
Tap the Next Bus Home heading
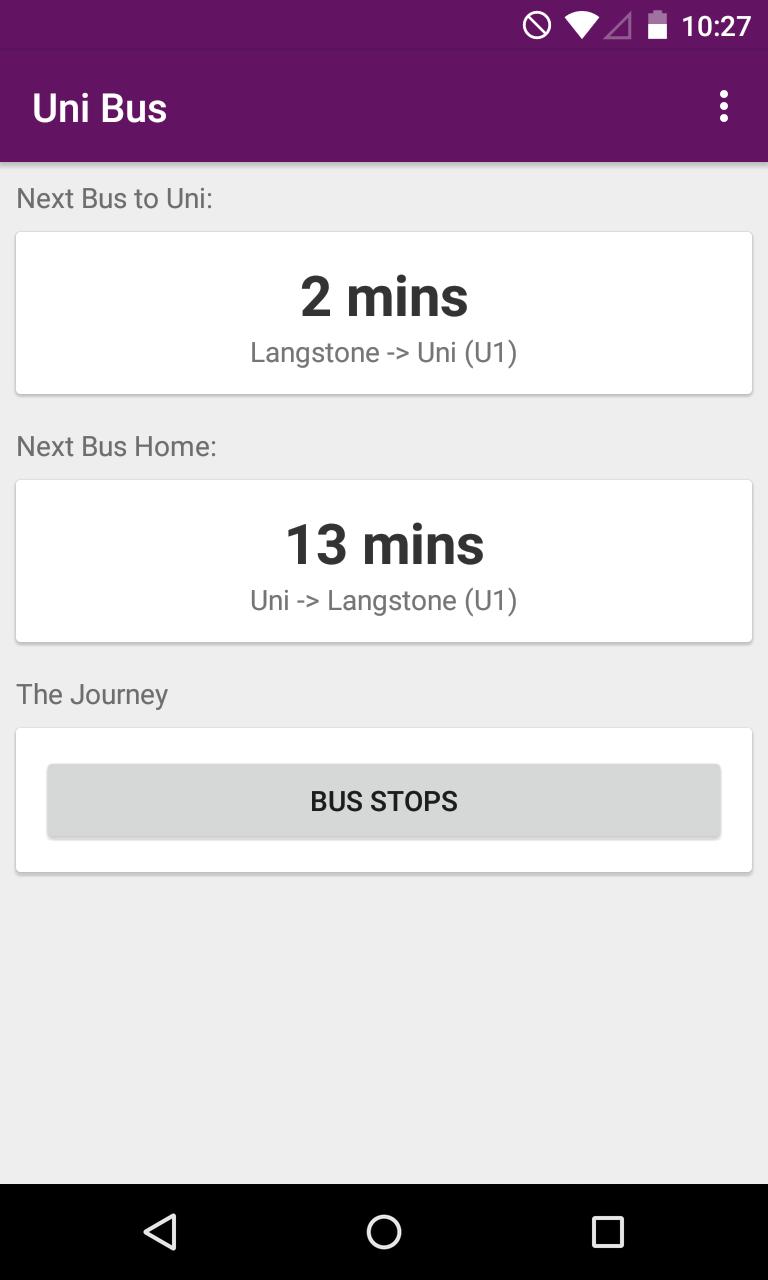tap(117, 446)
